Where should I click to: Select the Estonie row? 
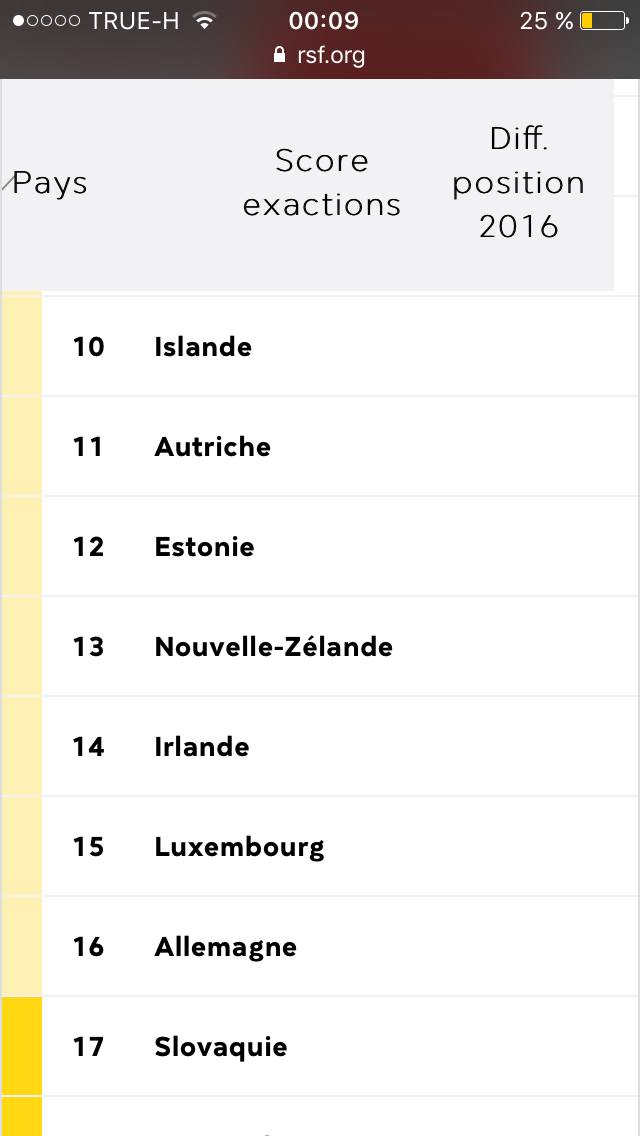coord(320,546)
